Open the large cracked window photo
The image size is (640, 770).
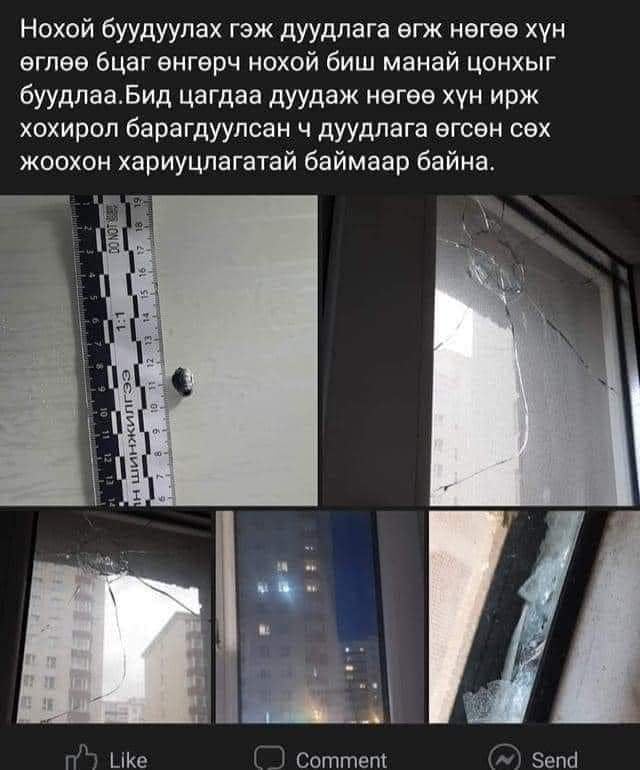(480, 351)
